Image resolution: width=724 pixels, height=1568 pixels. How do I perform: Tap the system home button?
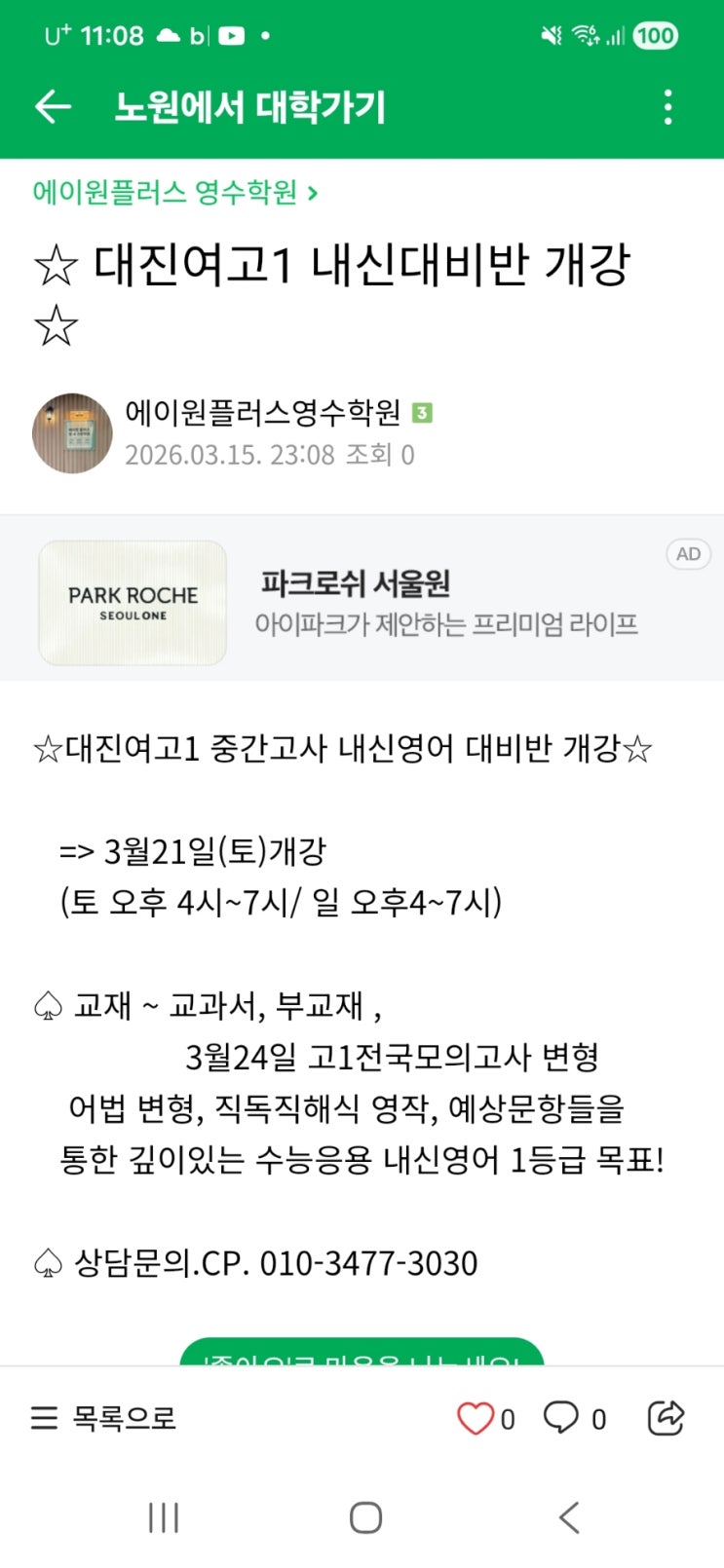click(365, 1517)
